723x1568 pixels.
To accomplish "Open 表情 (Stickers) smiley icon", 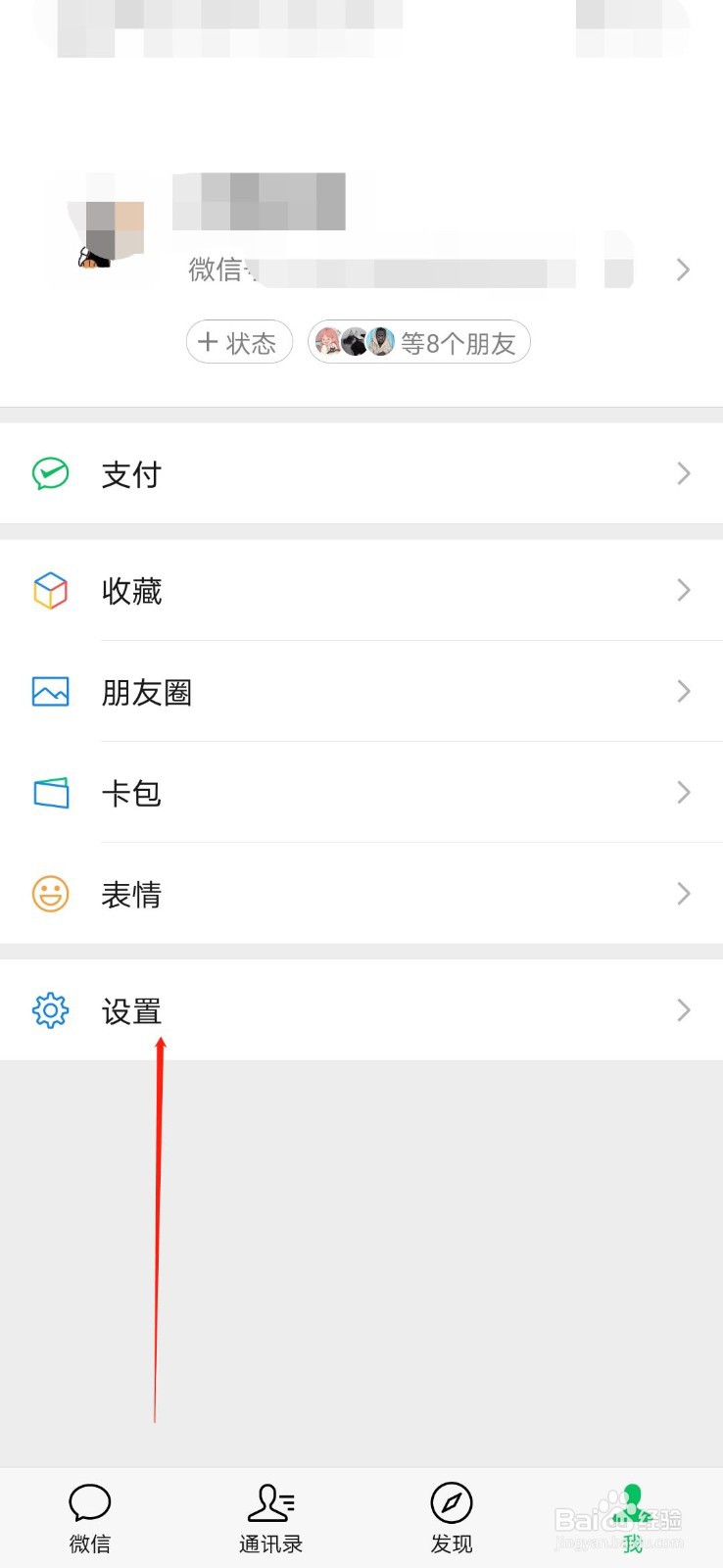I will tap(50, 894).
